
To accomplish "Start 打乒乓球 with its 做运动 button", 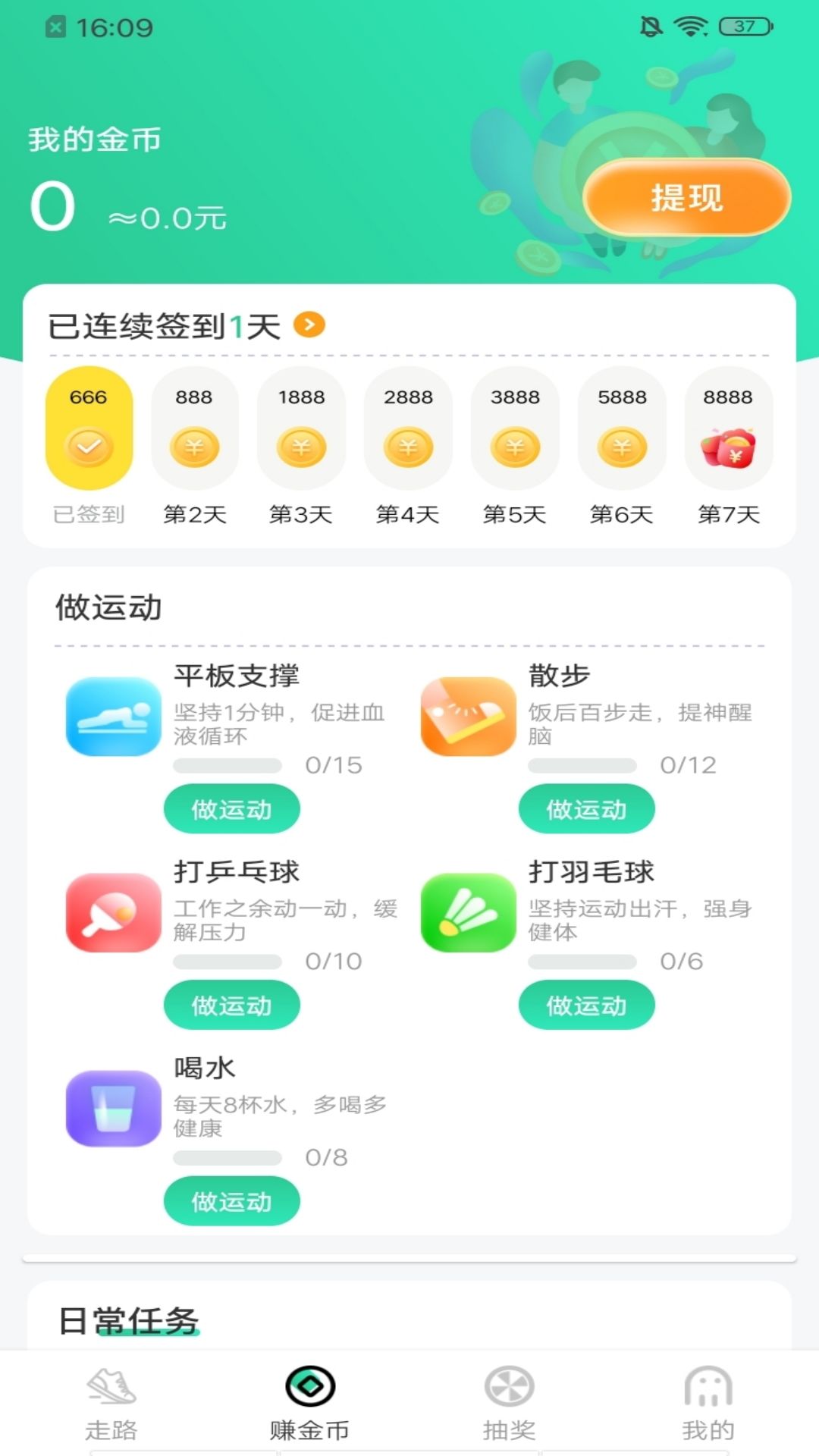I will pyautogui.click(x=232, y=1005).
